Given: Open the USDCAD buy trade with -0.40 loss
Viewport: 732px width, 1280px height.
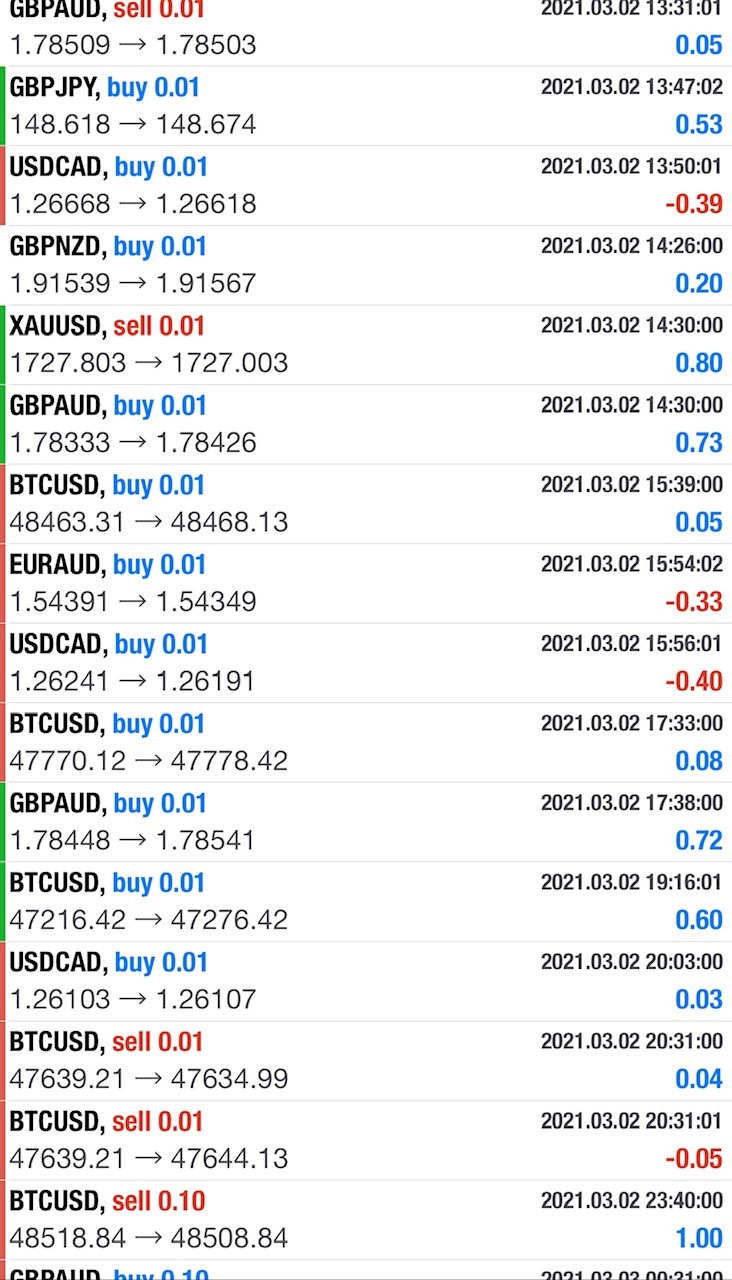Looking at the screenshot, I should [x=366, y=663].
